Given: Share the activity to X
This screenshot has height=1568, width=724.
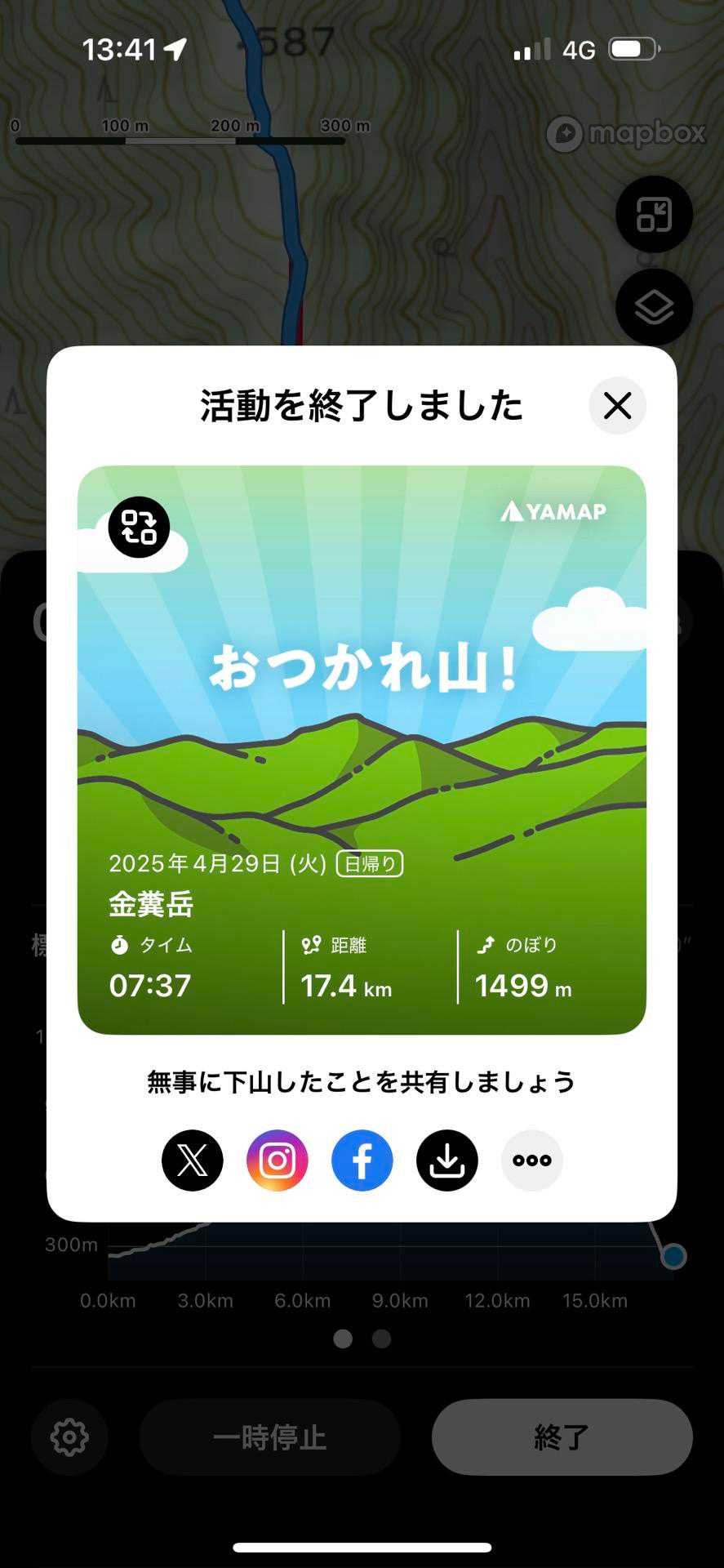Looking at the screenshot, I should [193, 1160].
